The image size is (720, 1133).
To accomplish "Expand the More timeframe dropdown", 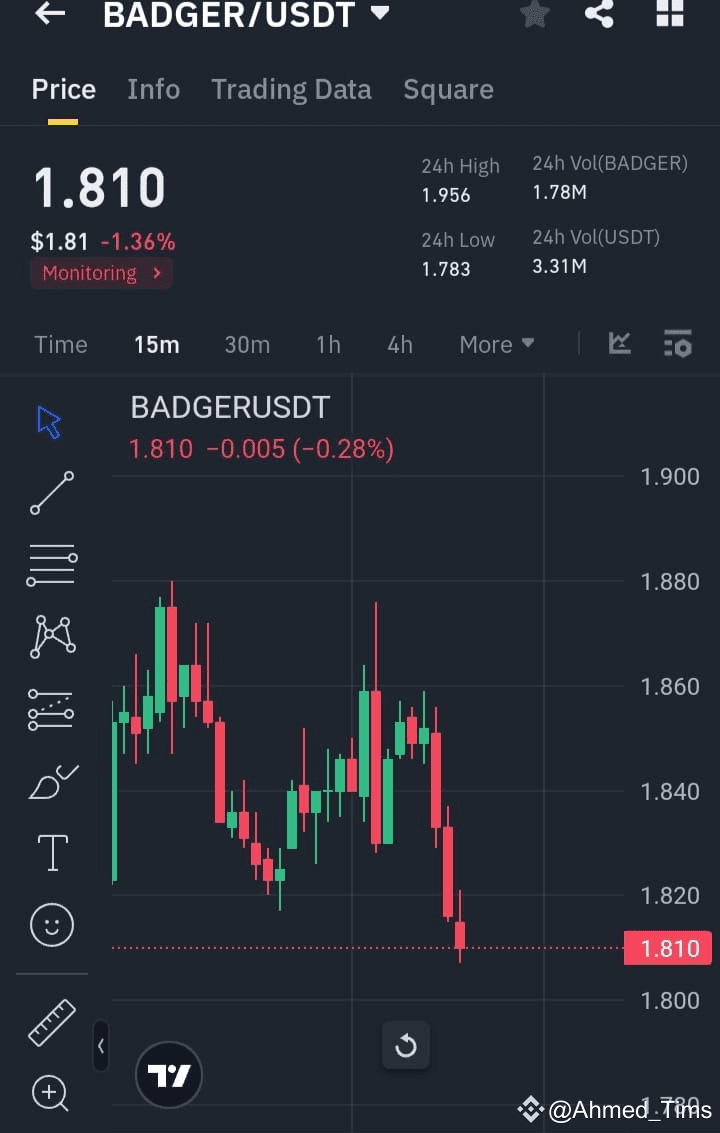I will (496, 344).
